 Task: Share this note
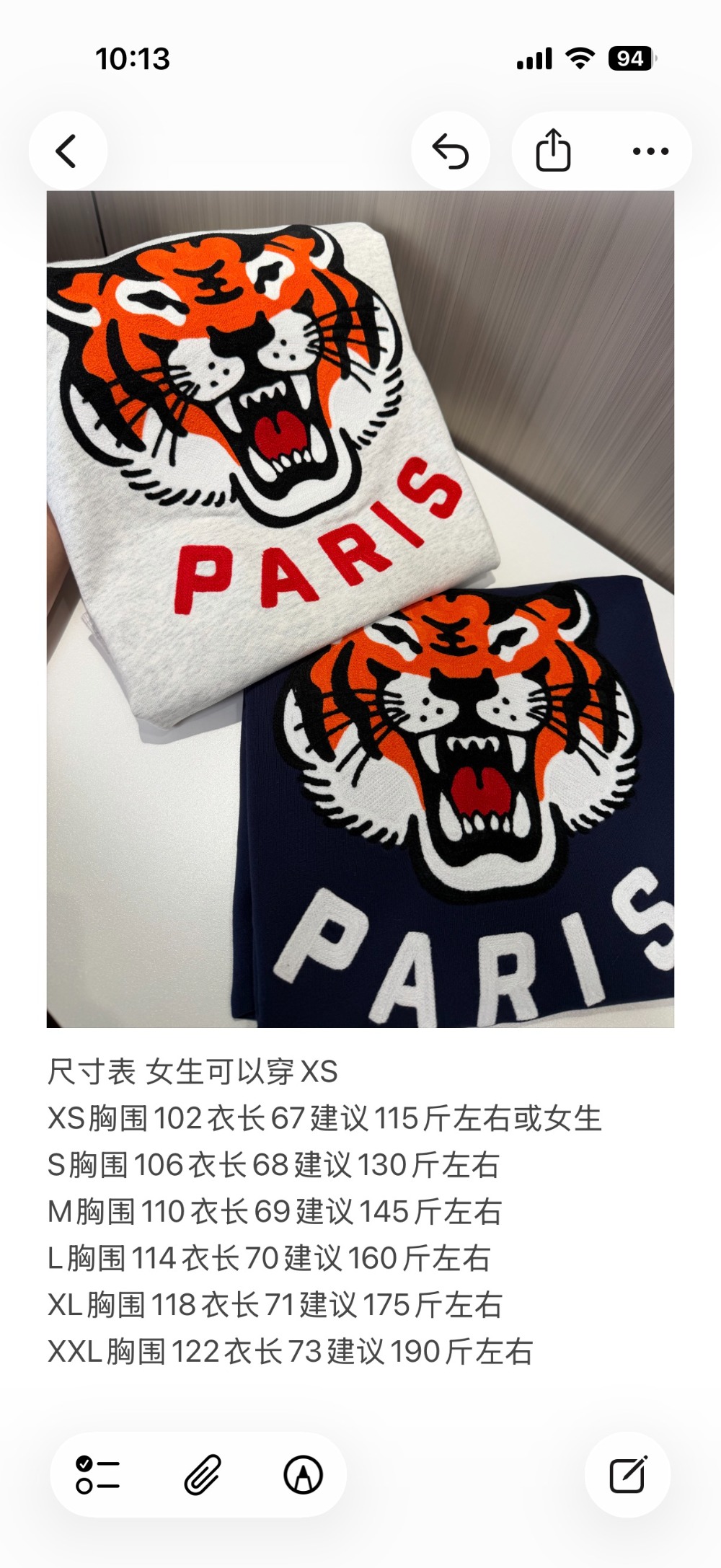[x=553, y=150]
